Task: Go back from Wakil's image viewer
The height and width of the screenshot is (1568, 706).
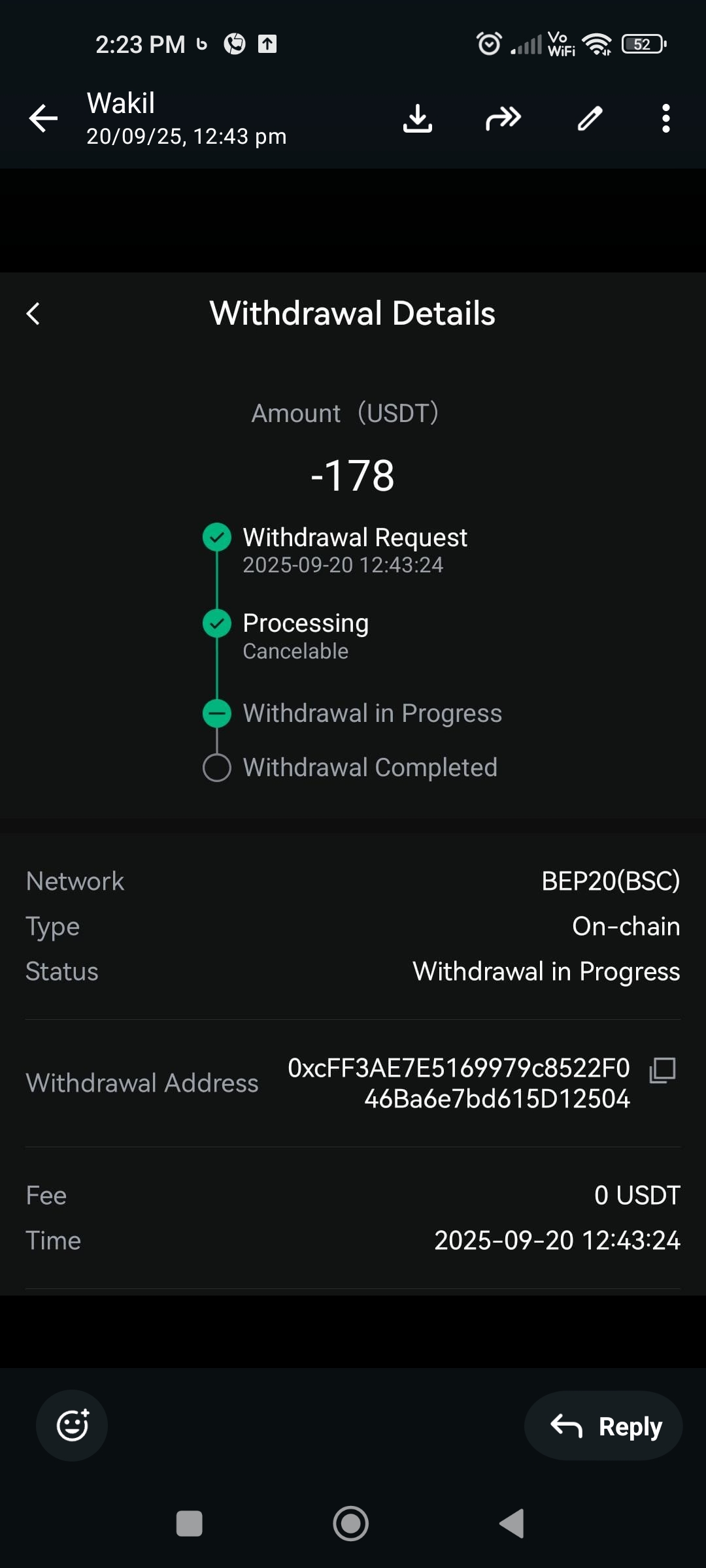Action: tap(43, 118)
